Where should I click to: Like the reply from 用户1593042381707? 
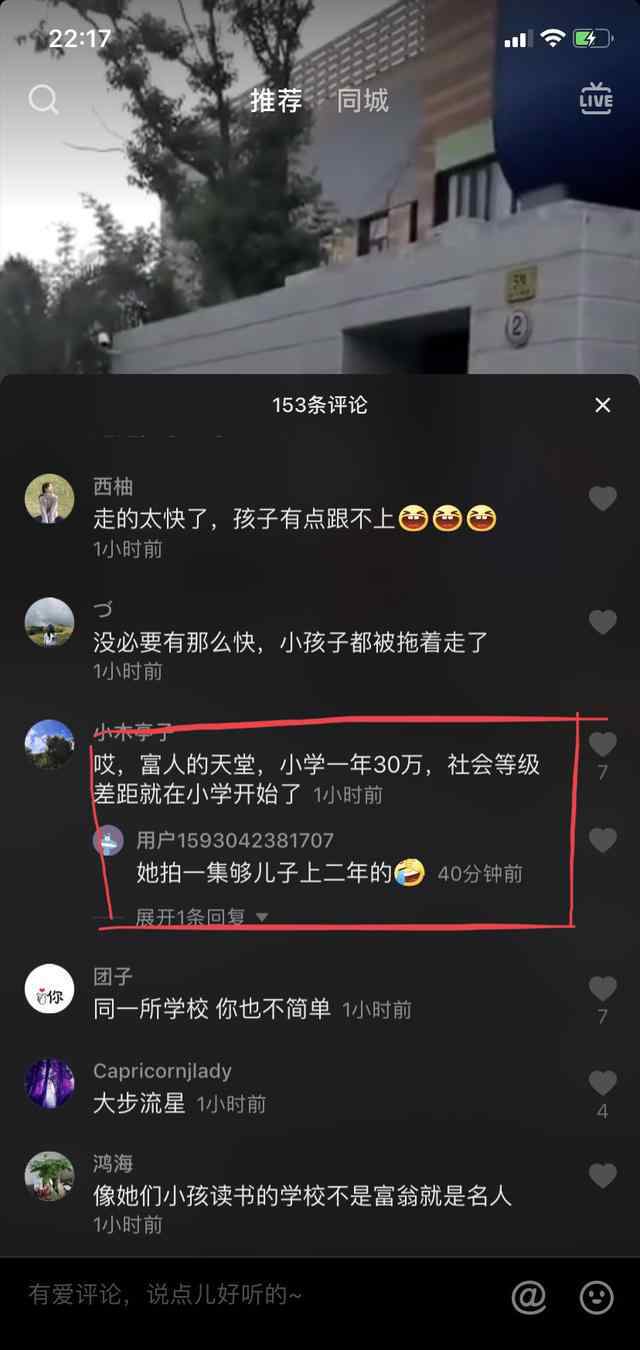pos(602,840)
